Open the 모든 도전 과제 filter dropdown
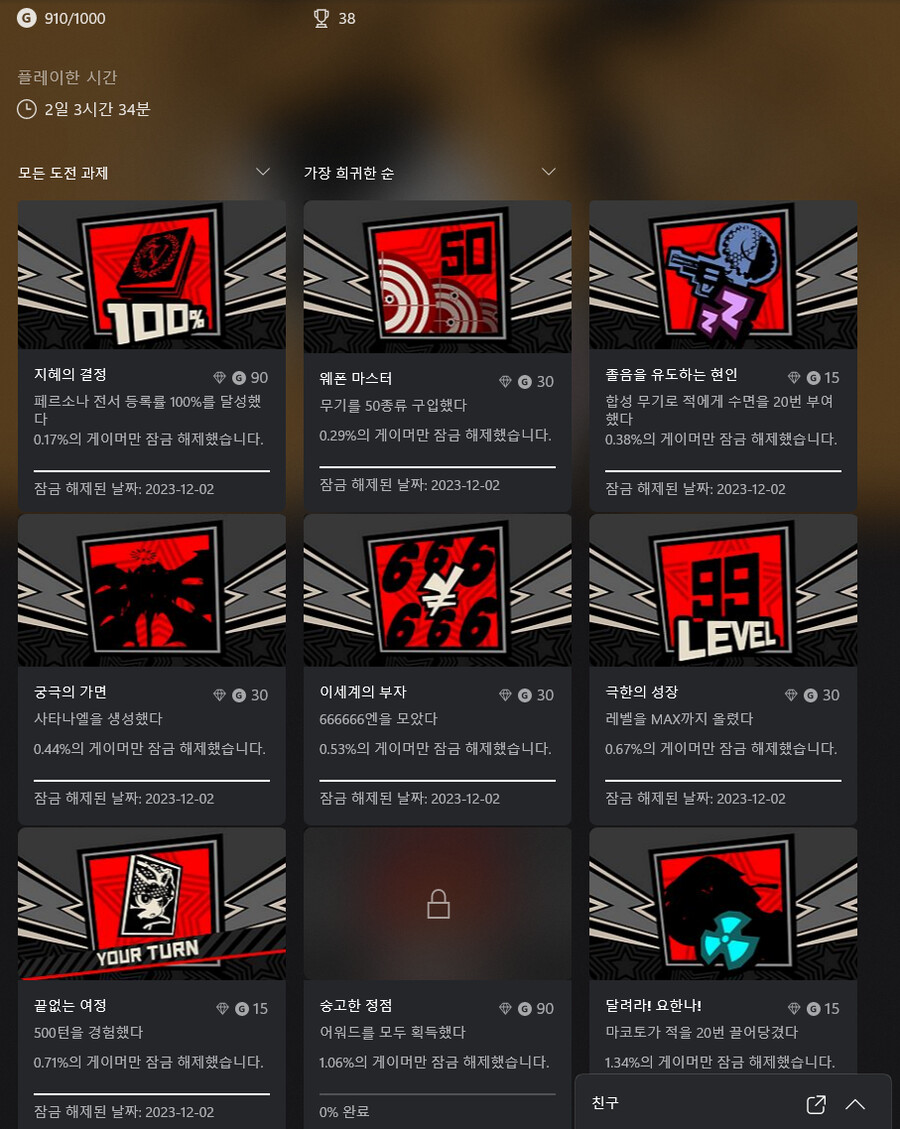This screenshot has width=900, height=1129. pyautogui.click(x=144, y=173)
